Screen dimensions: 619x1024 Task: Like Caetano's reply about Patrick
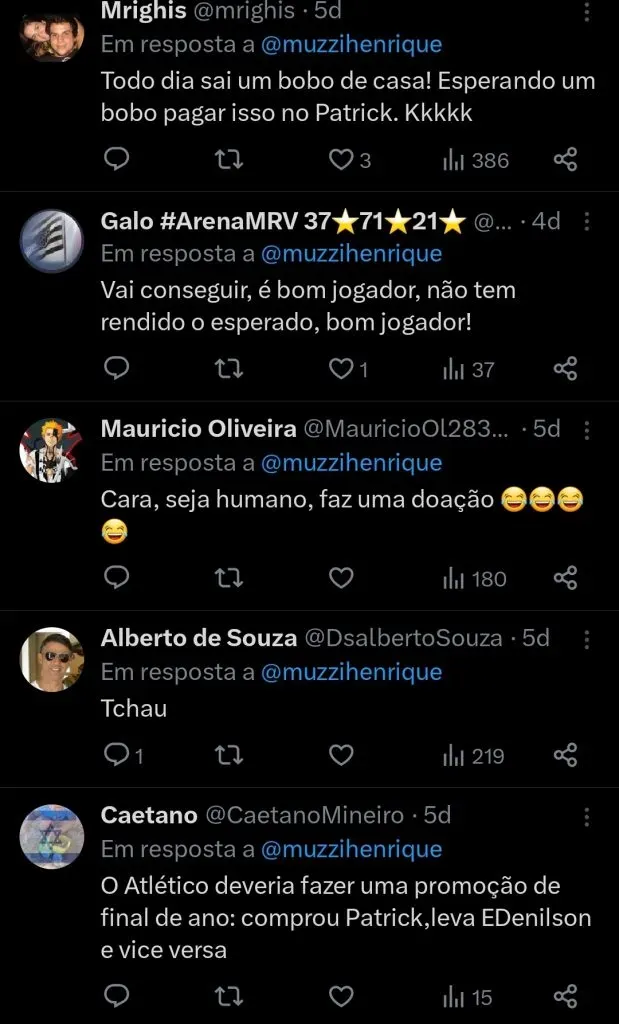342,996
